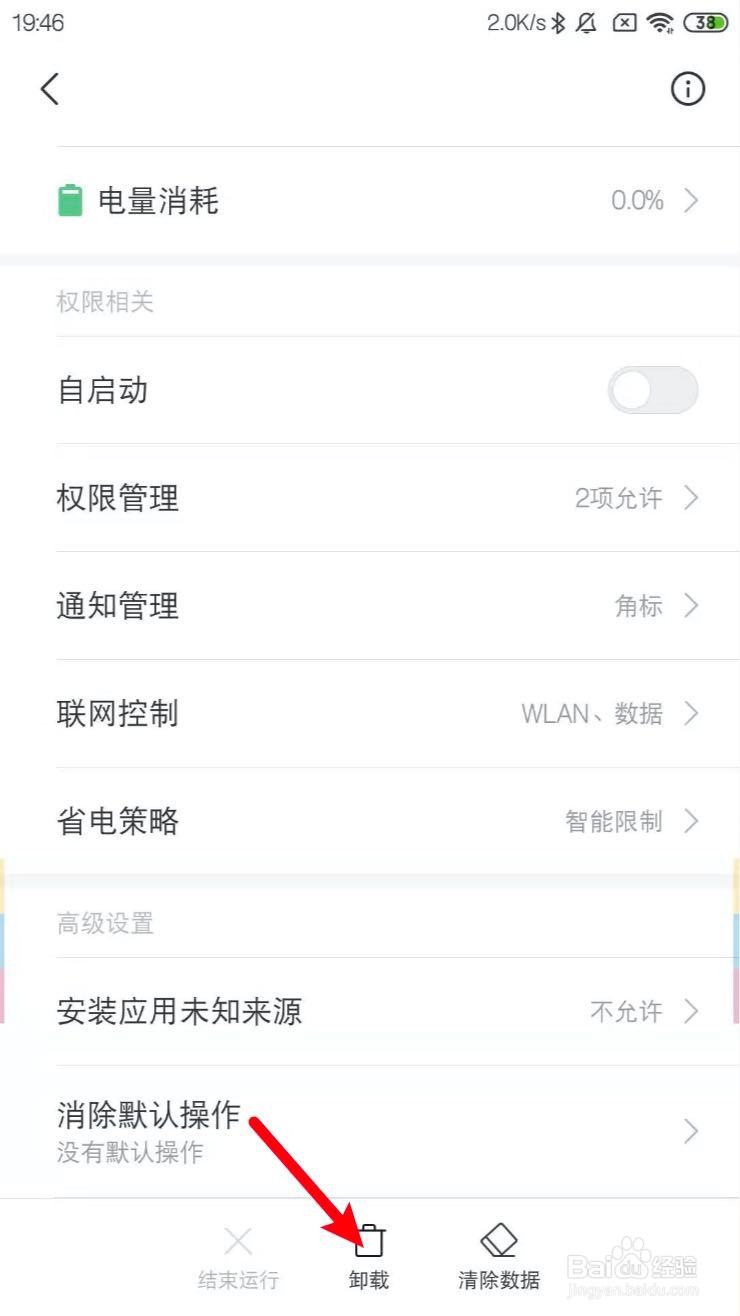The height and width of the screenshot is (1316, 740).
Task: Open the 省电策略 smart limit settings
Action: (370, 821)
